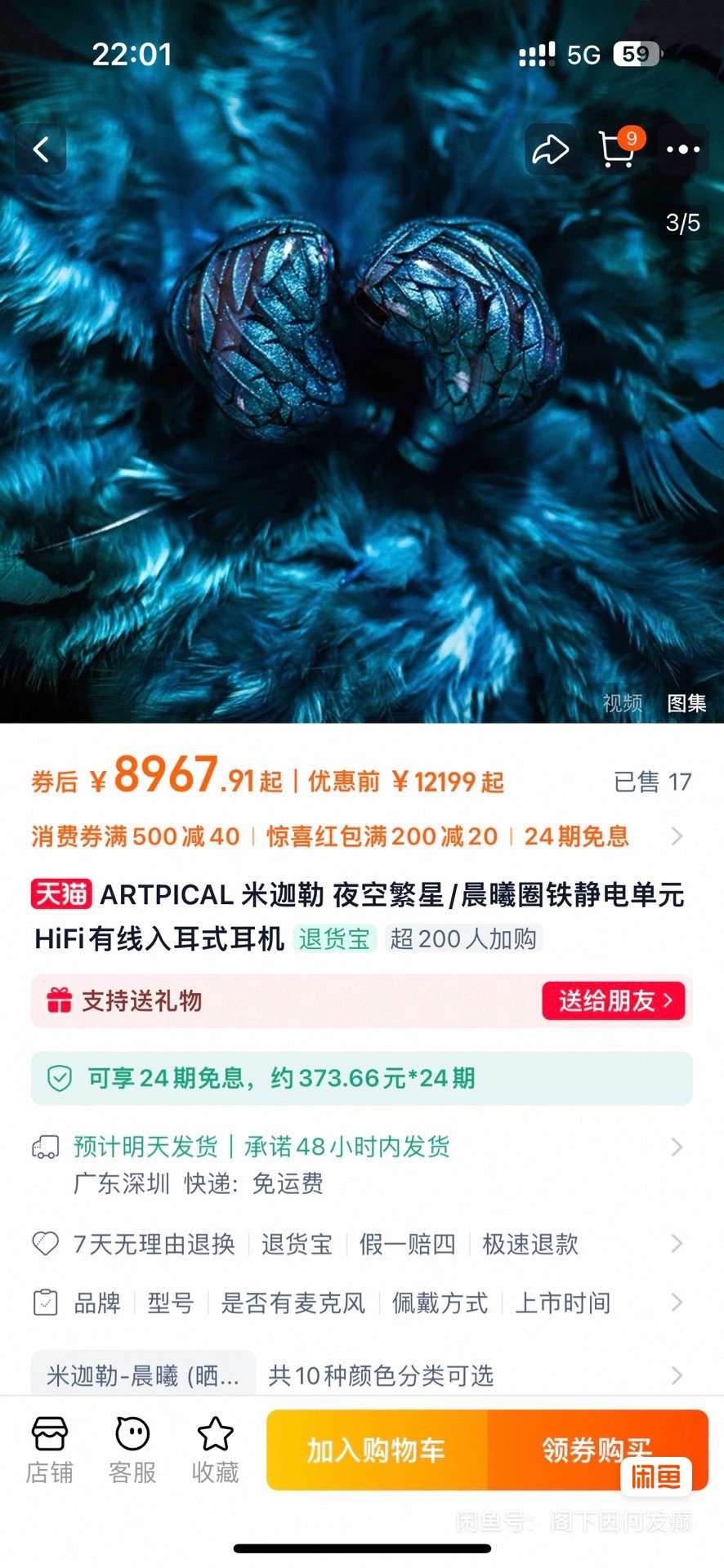This screenshot has width=724, height=1568.
Task: Switch to the 视频 media tab
Action: click(623, 702)
